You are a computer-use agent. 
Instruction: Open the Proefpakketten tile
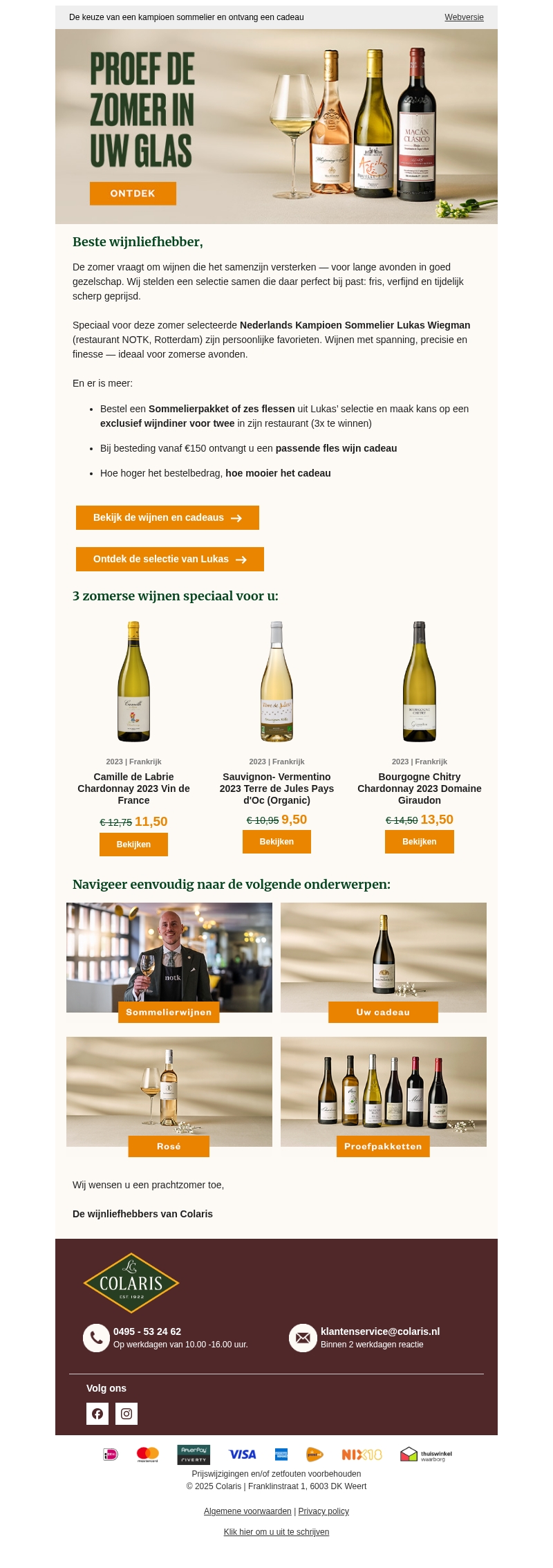coord(383,1146)
